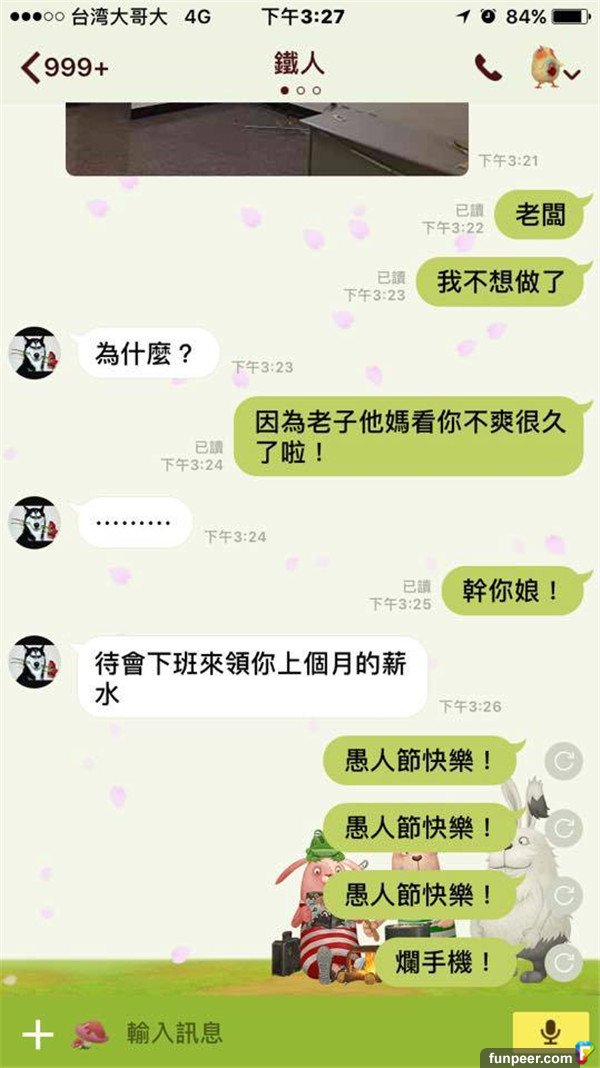Viewport: 600px width, 1068px height.
Task: Go back to the chat list
Action: [x=62, y=68]
